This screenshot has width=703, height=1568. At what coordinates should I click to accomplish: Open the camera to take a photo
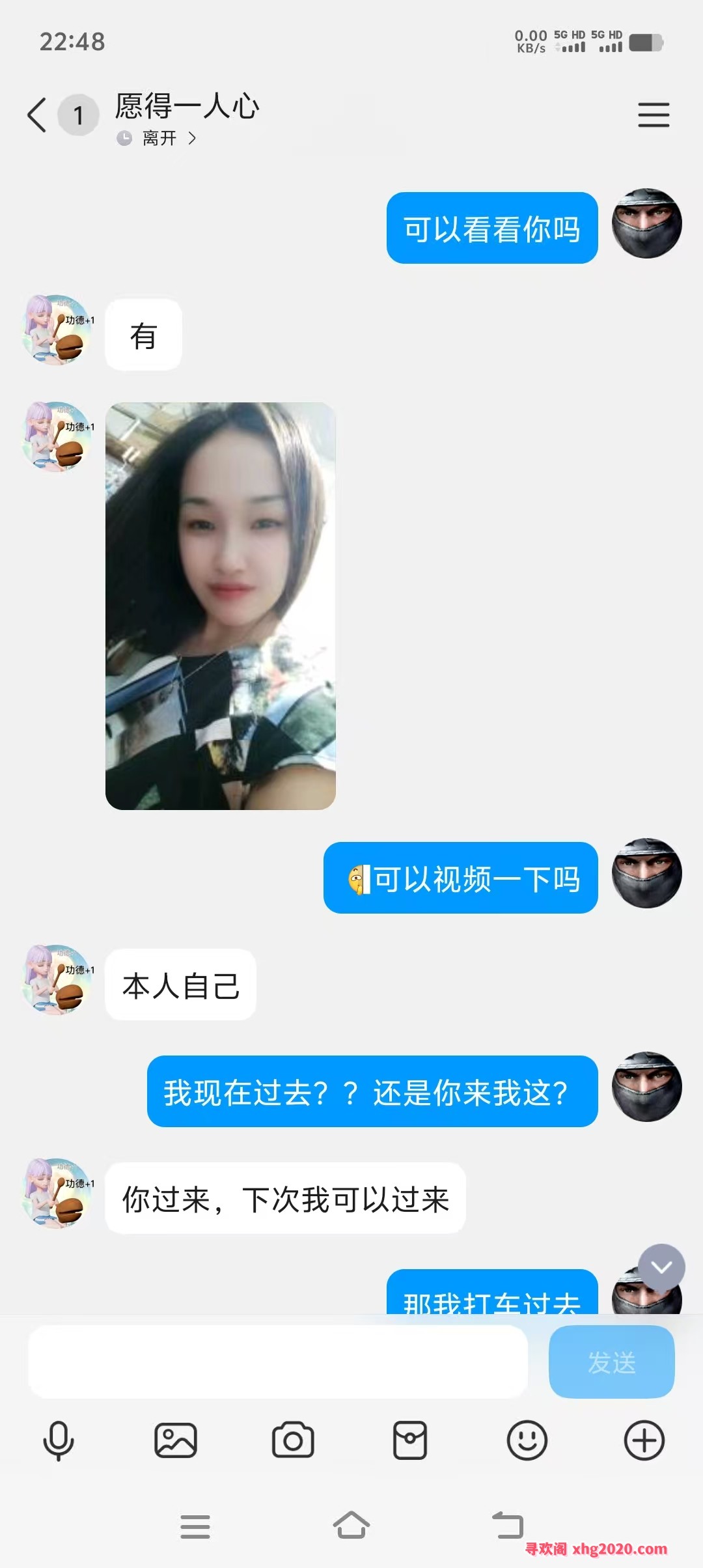(x=293, y=1440)
